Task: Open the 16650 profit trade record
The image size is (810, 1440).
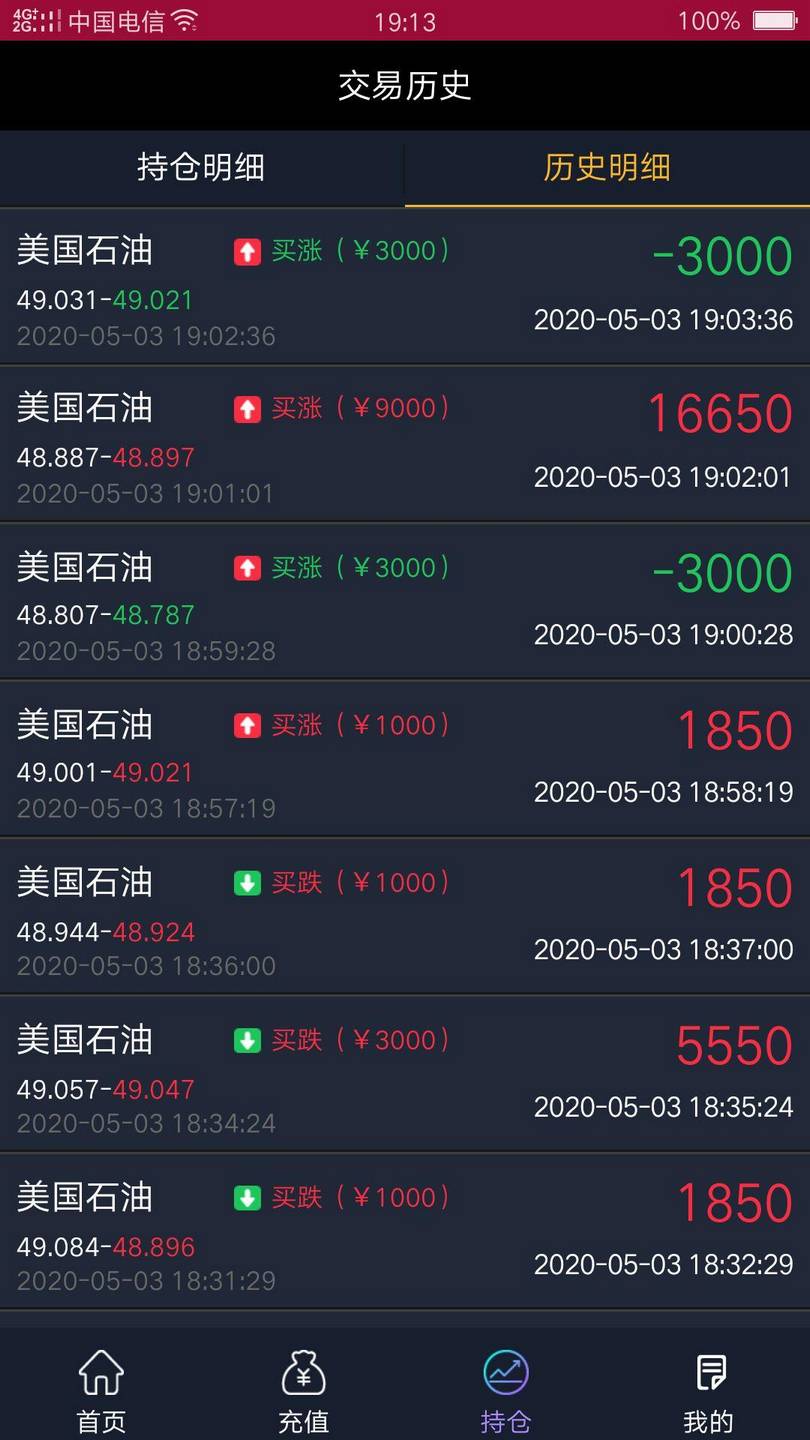Action: pos(405,444)
